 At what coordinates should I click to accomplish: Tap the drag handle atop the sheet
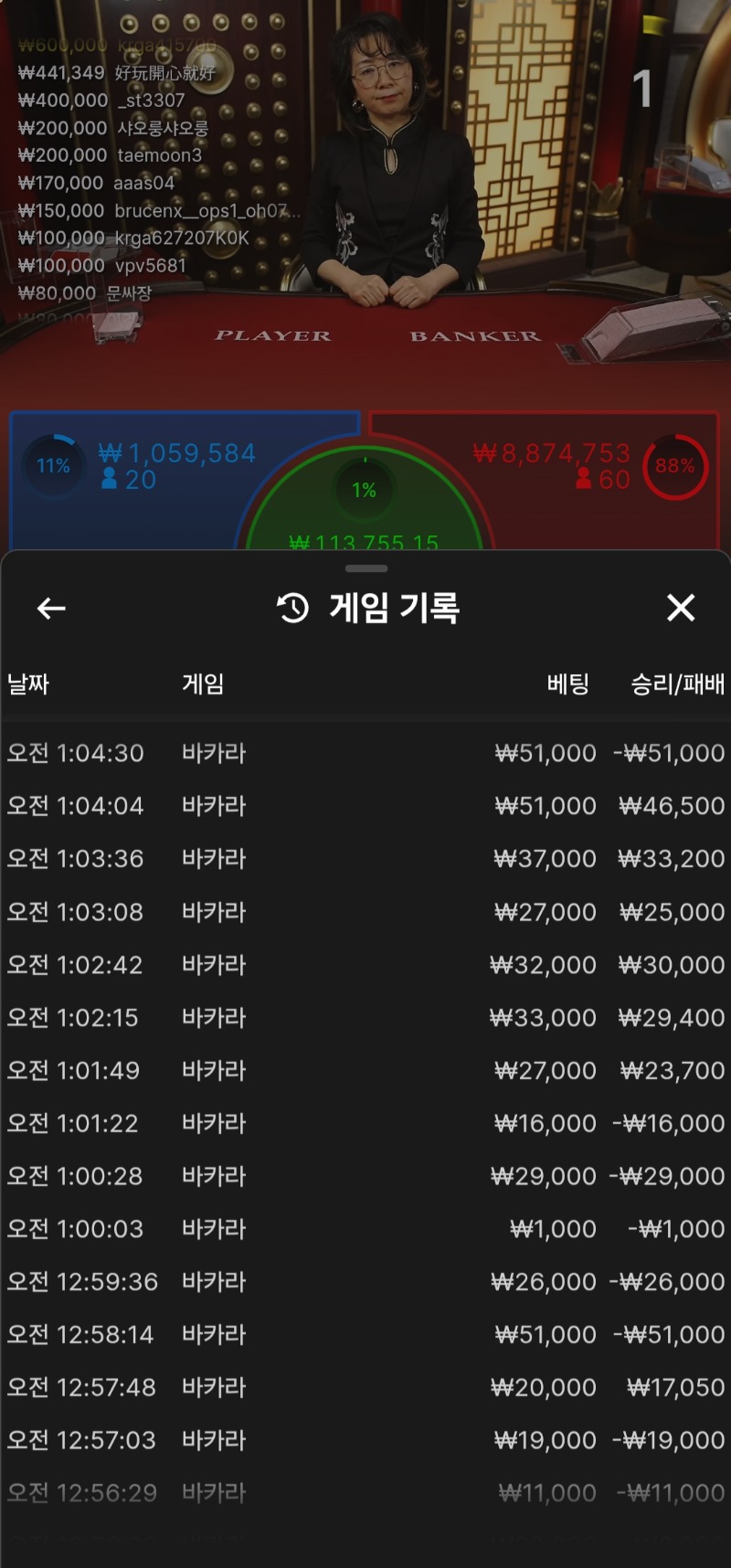click(366, 568)
